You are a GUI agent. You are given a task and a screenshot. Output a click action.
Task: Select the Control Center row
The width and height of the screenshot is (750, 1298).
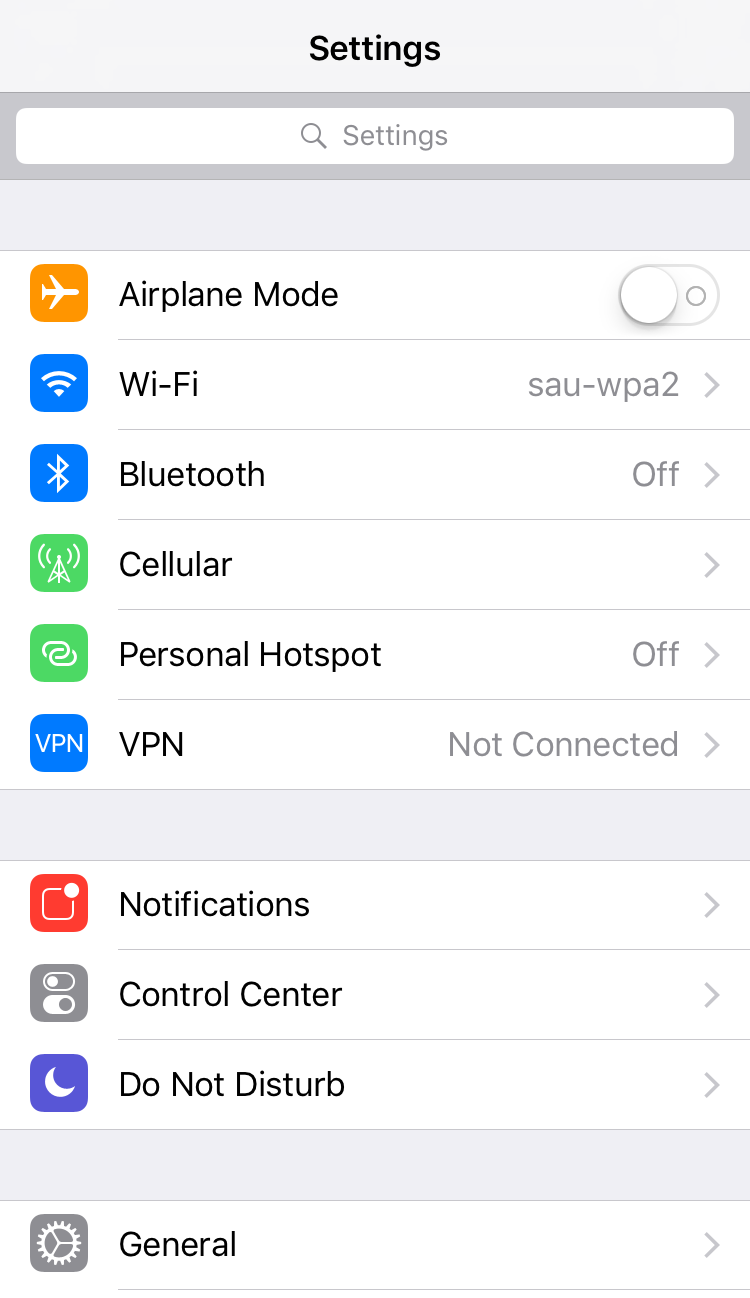(375, 995)
